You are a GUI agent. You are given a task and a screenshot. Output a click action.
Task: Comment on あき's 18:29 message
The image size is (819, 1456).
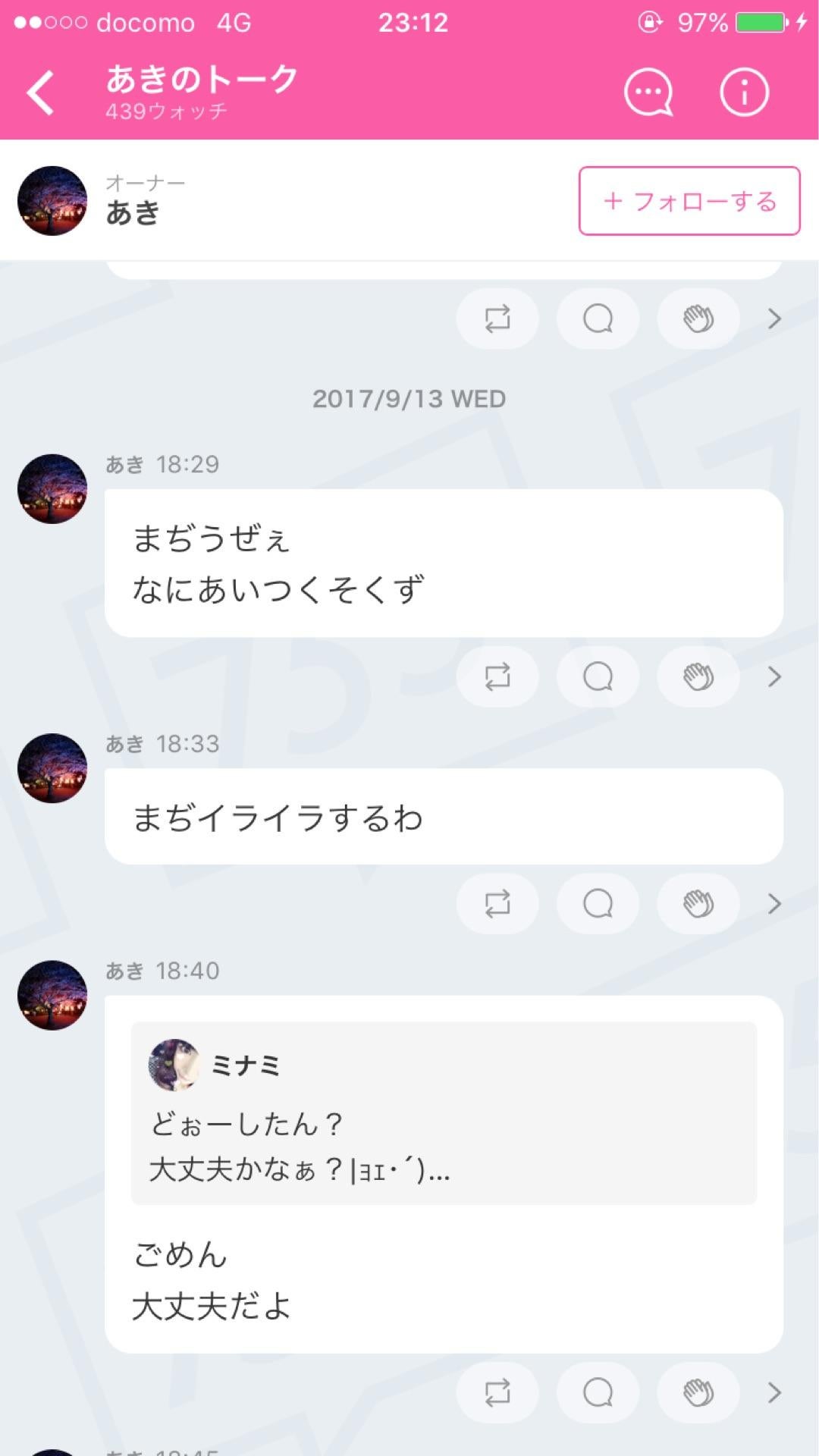tap(597, 677)
